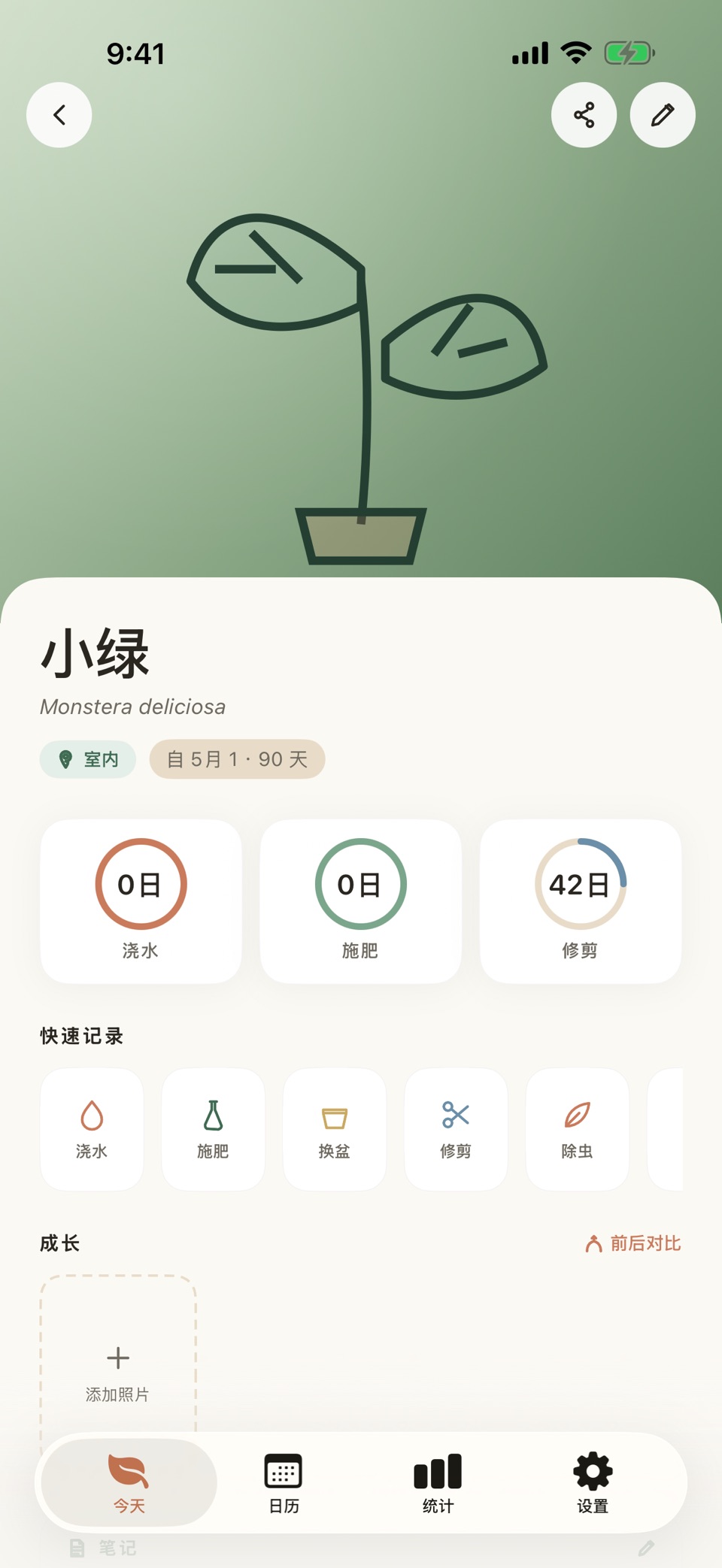Viewport: 722px width, 1568px height.
Task: Quick-log 修剪 with the scissors button
Action: (456, 1129)
